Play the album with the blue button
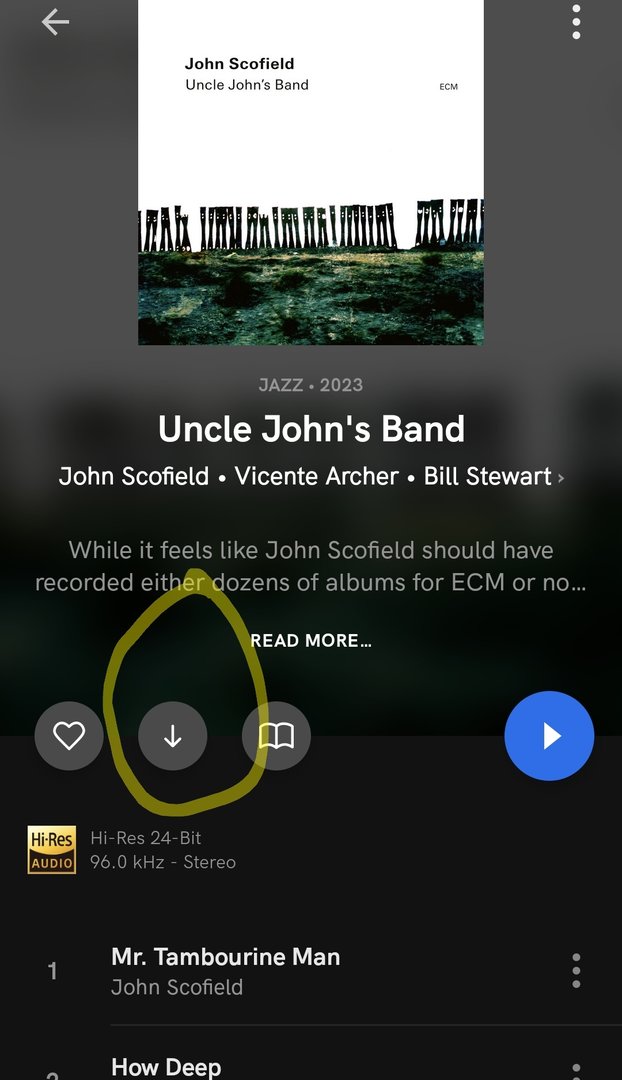This screenshot has height=1080, width=622. click(x=549, y=736)
